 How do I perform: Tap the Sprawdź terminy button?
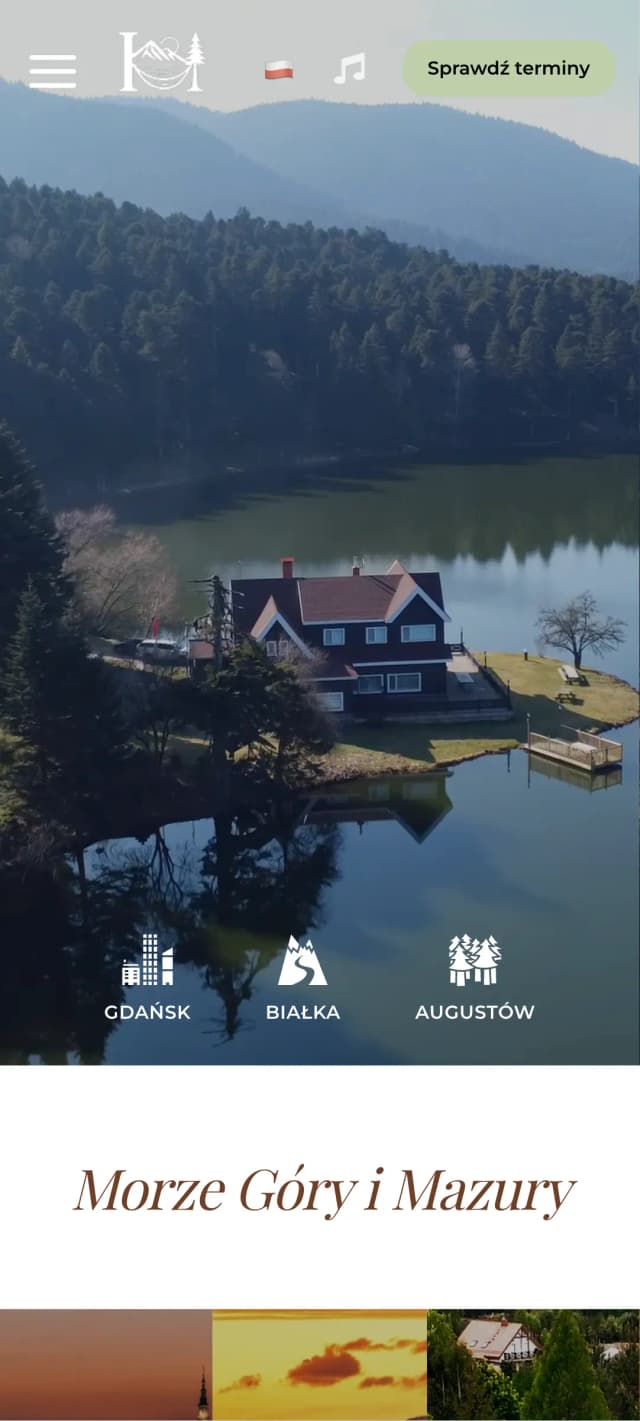[508, 69]
